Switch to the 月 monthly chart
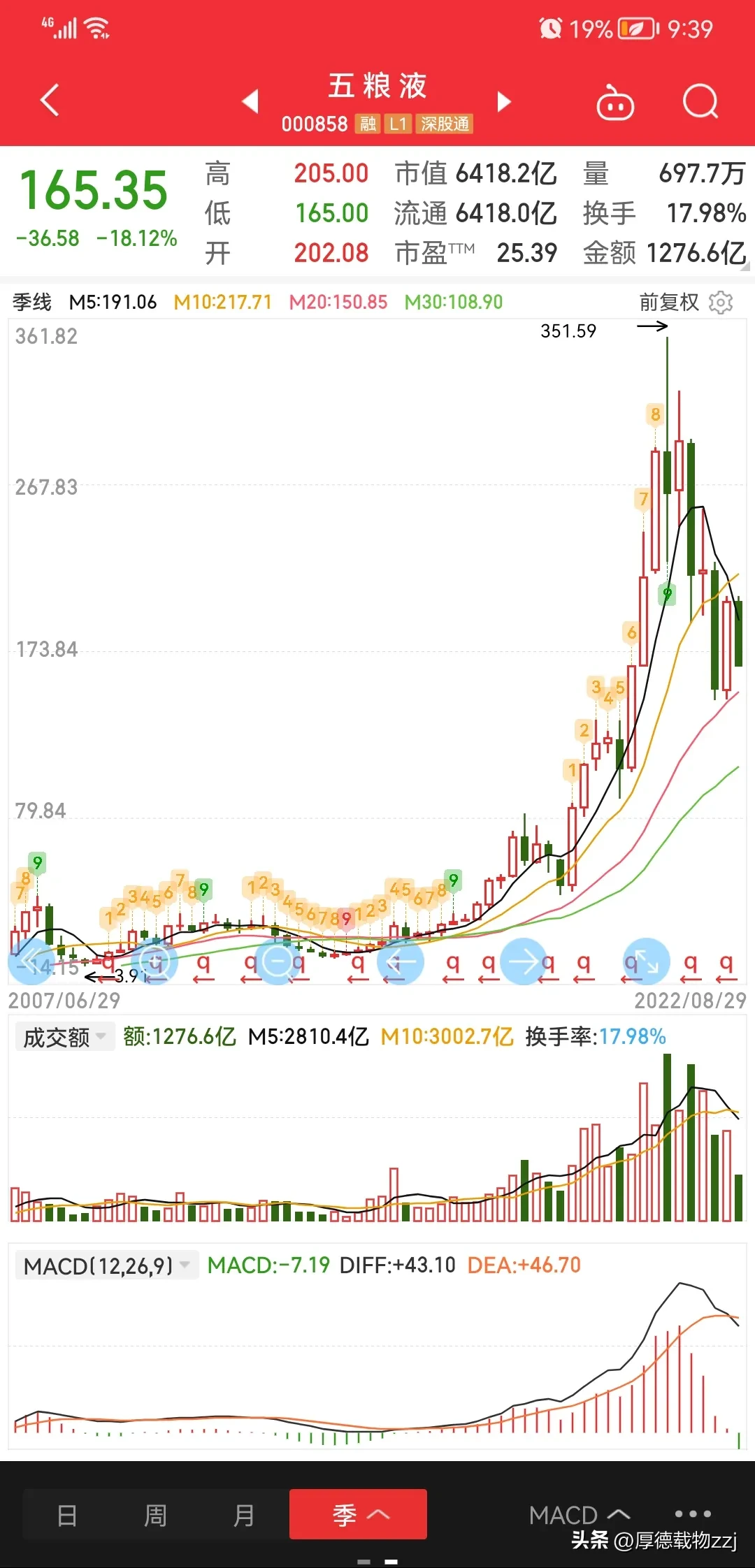755x1568 pixels. (243, 1516)
